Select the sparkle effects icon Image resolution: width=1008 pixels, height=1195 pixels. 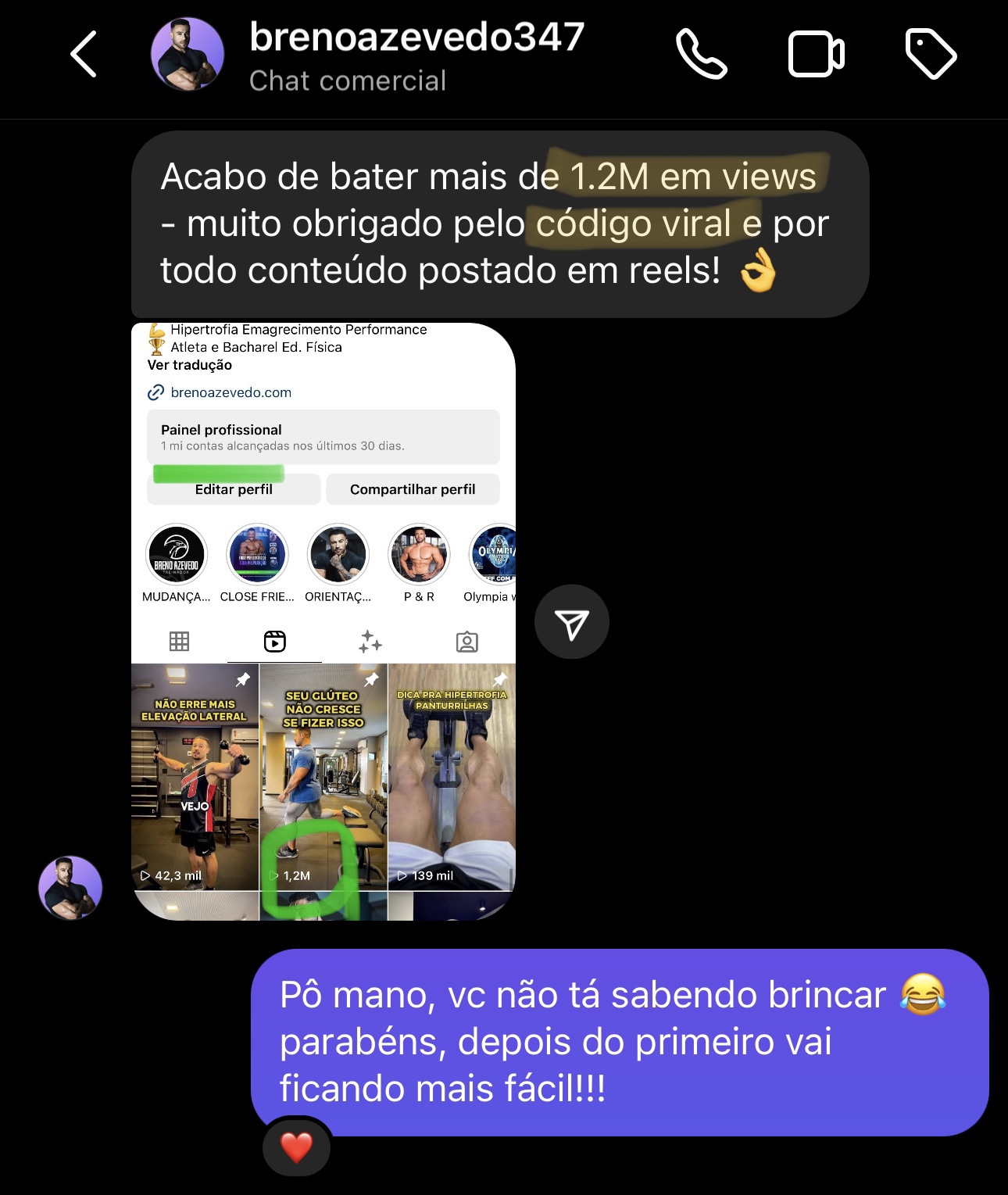[x=371, y=641]
